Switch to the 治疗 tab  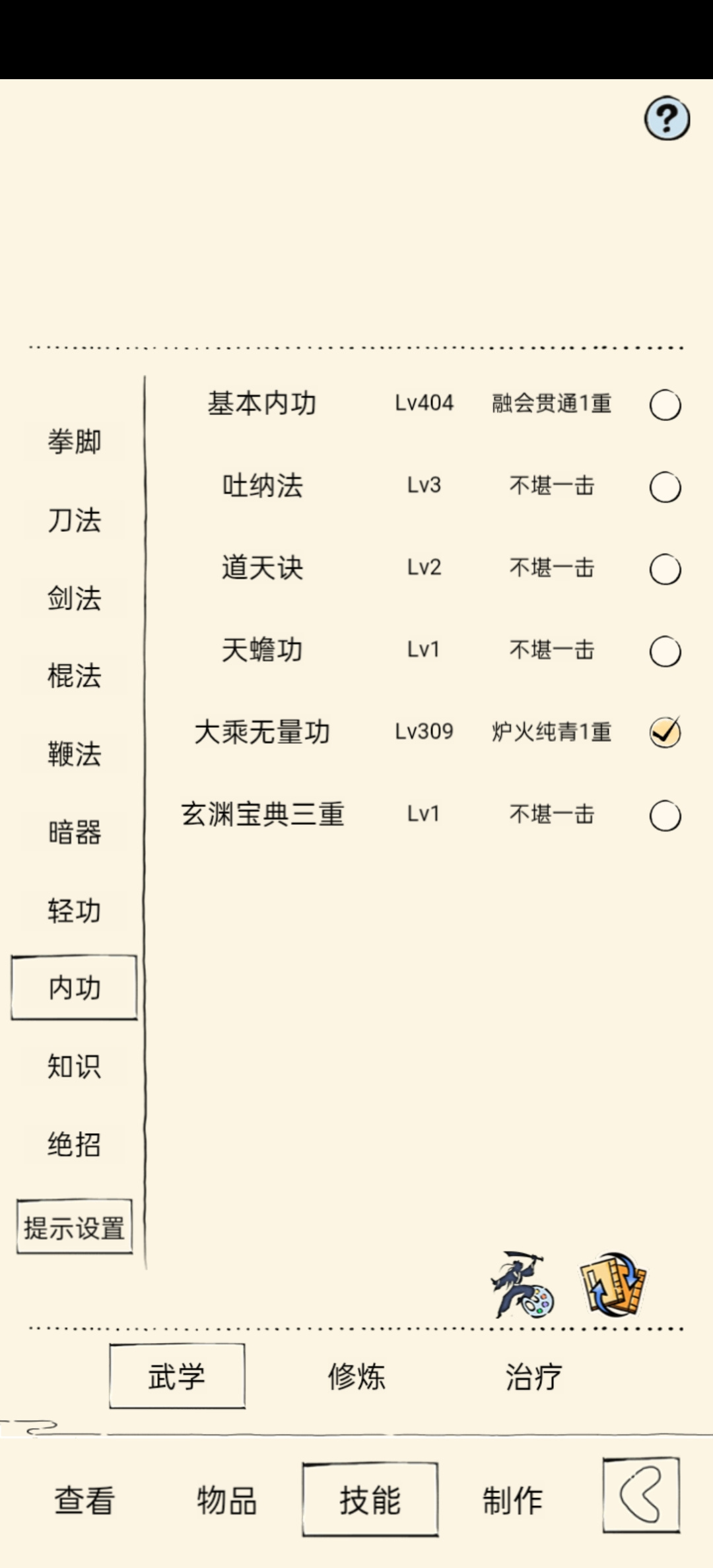[533, 1377]
